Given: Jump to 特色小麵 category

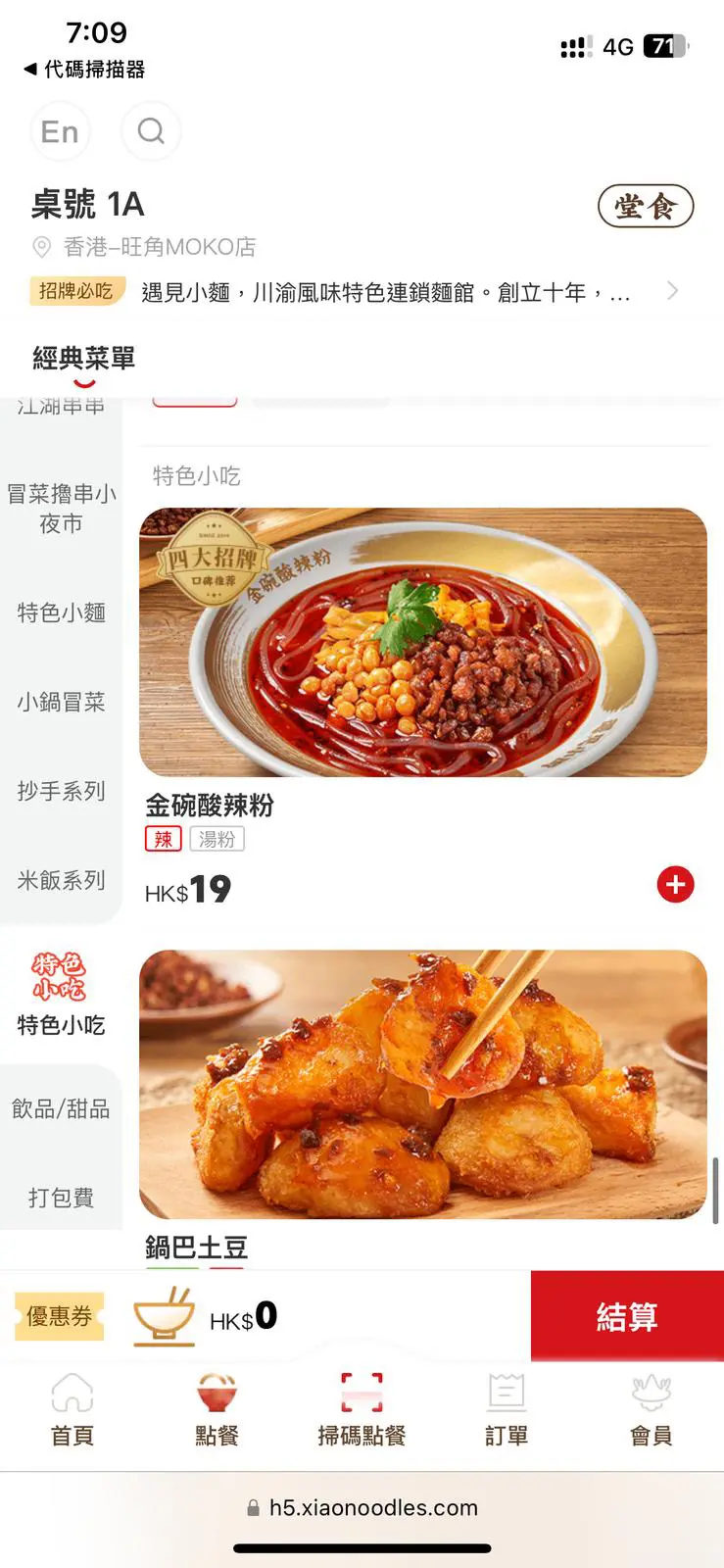Looking at the screenshot, I should 61,613.
